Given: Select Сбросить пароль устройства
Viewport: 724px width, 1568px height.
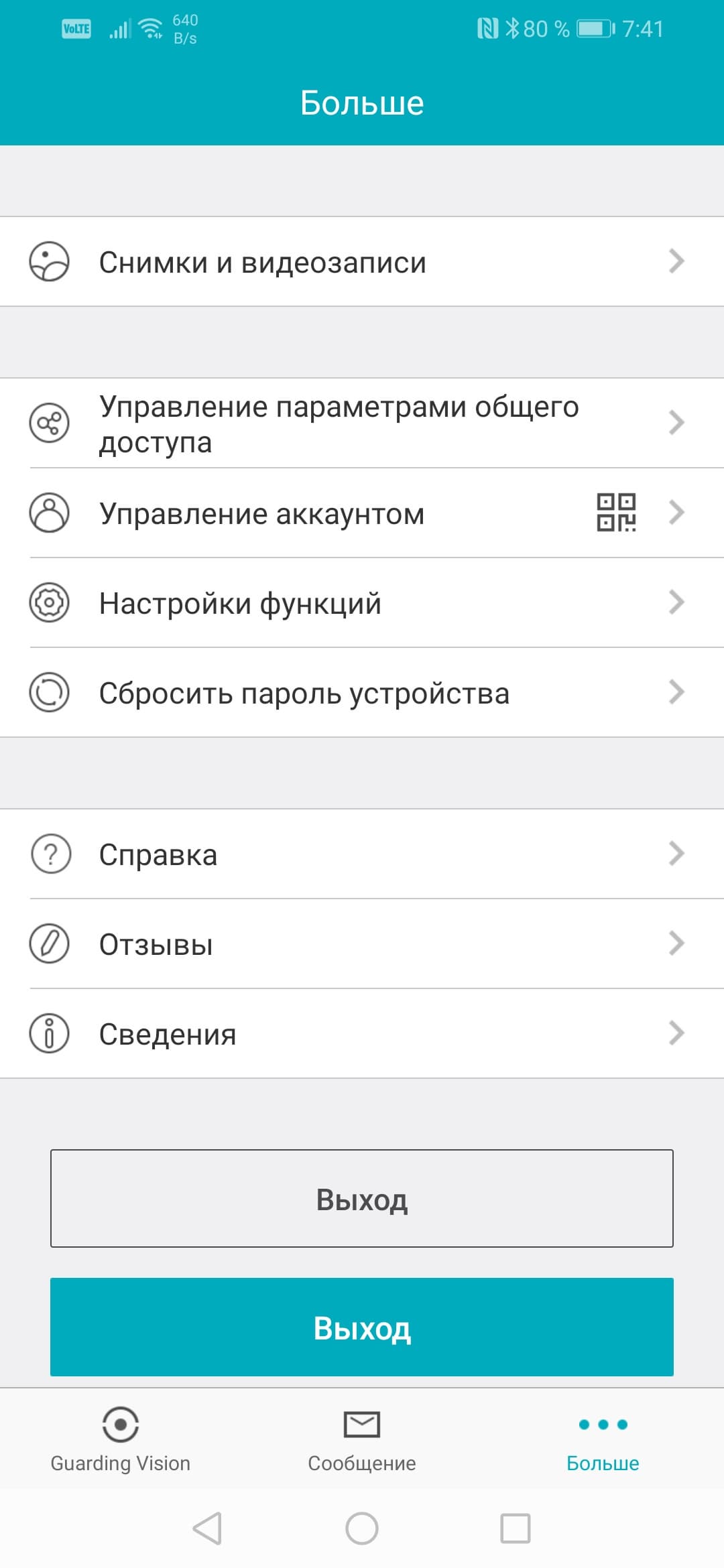Looking at the screenshot, I should point(362,692).
